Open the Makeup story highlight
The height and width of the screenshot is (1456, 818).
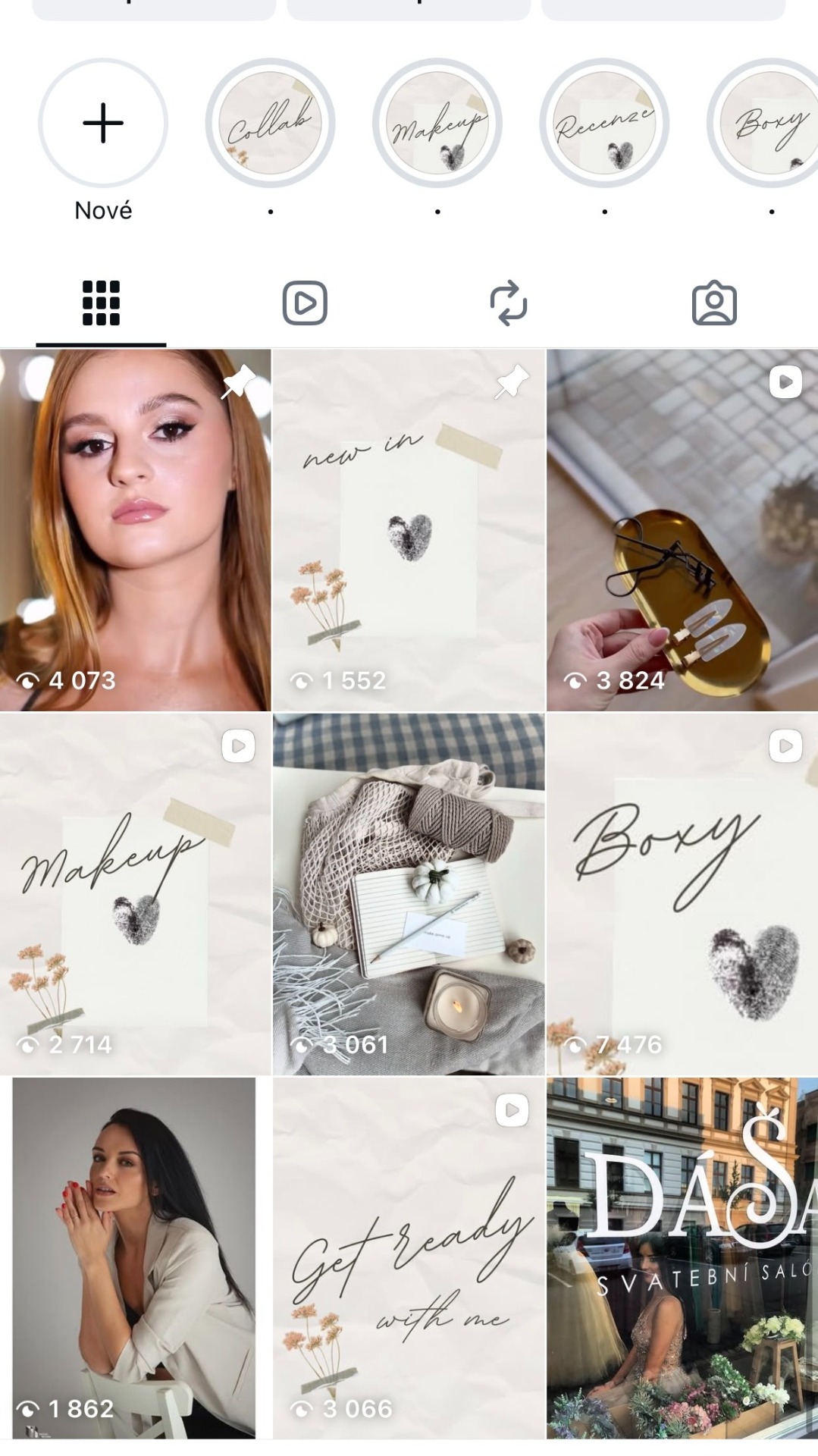(x=437, y=123)
